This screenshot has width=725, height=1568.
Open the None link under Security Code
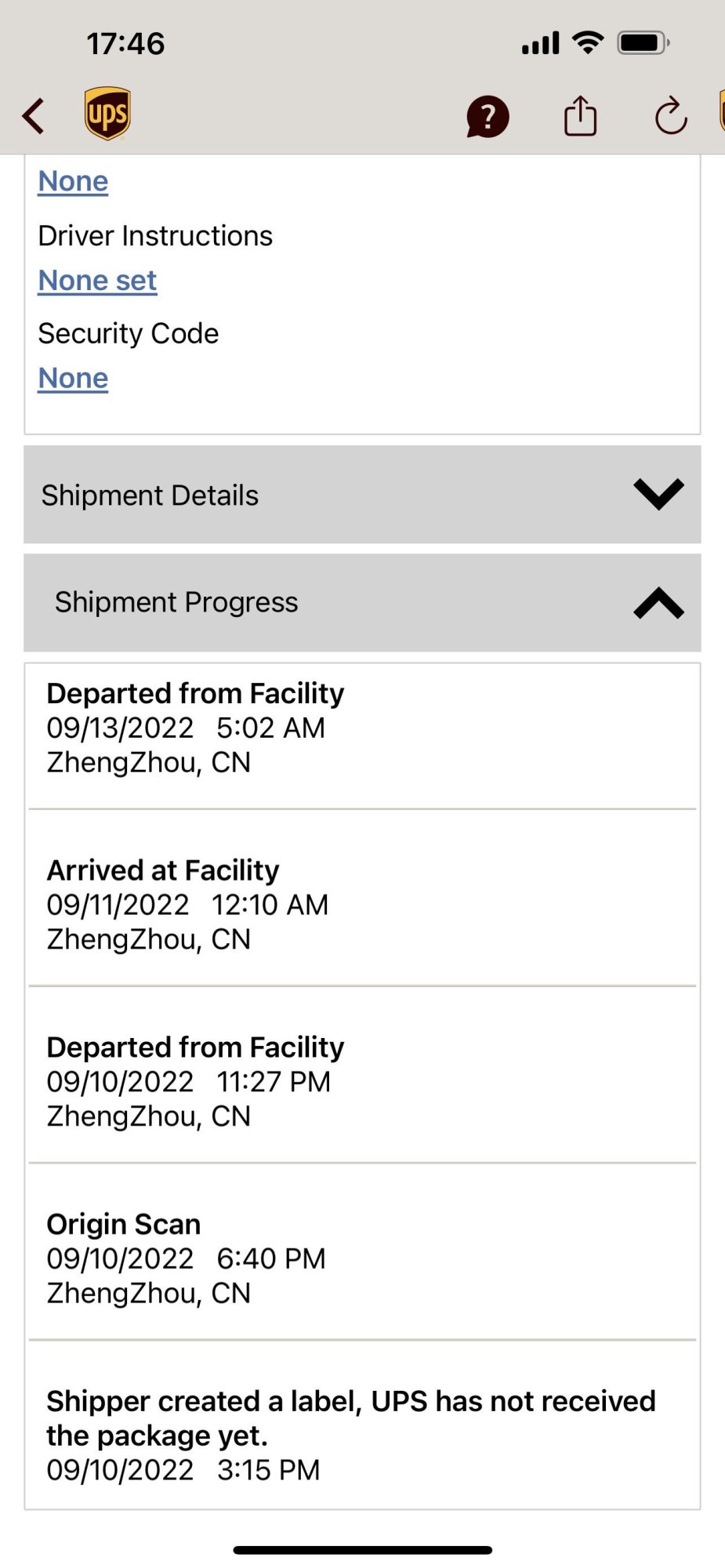73,379
